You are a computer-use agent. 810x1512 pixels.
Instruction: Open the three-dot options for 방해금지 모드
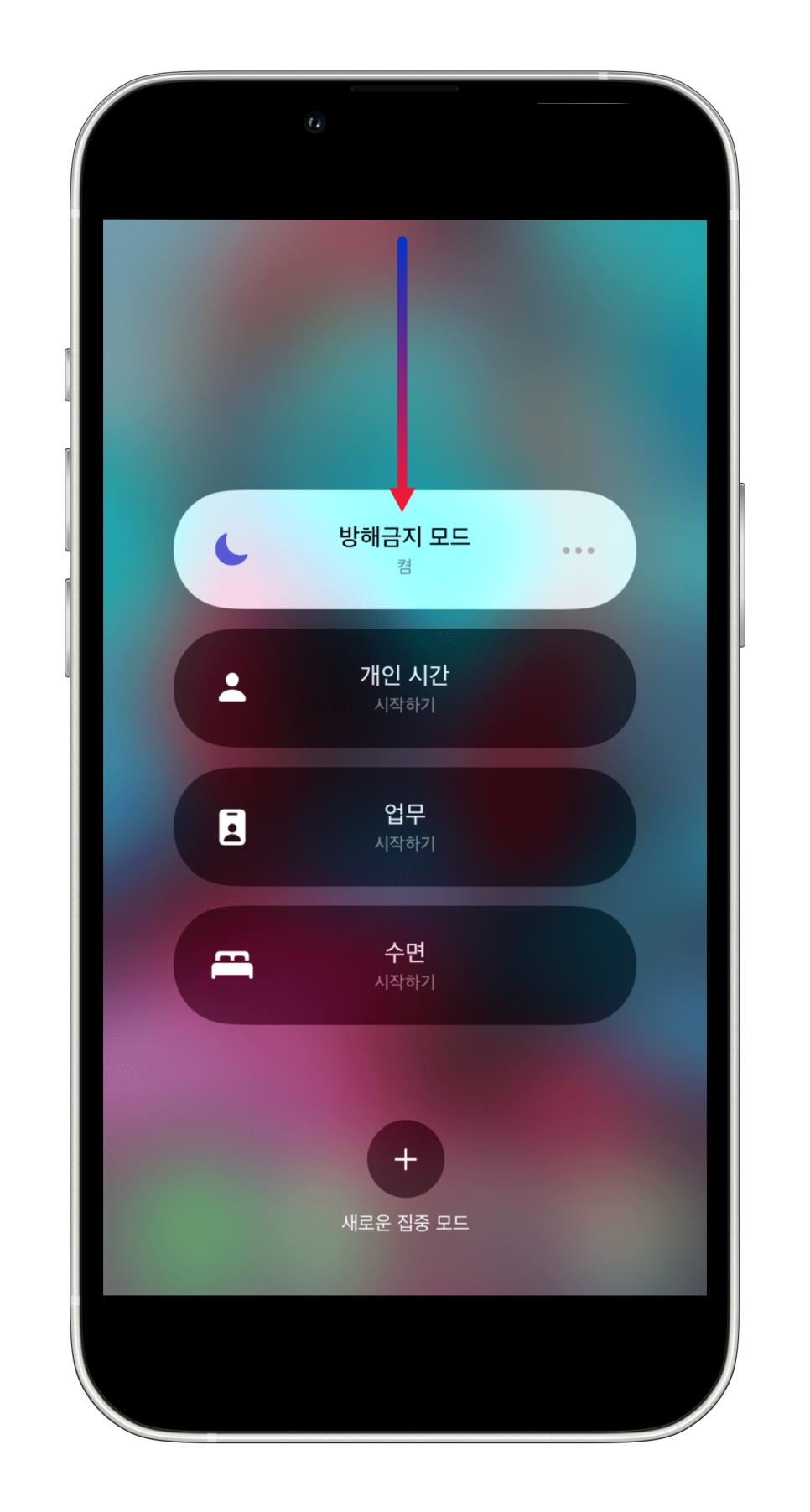click(579, 551)
